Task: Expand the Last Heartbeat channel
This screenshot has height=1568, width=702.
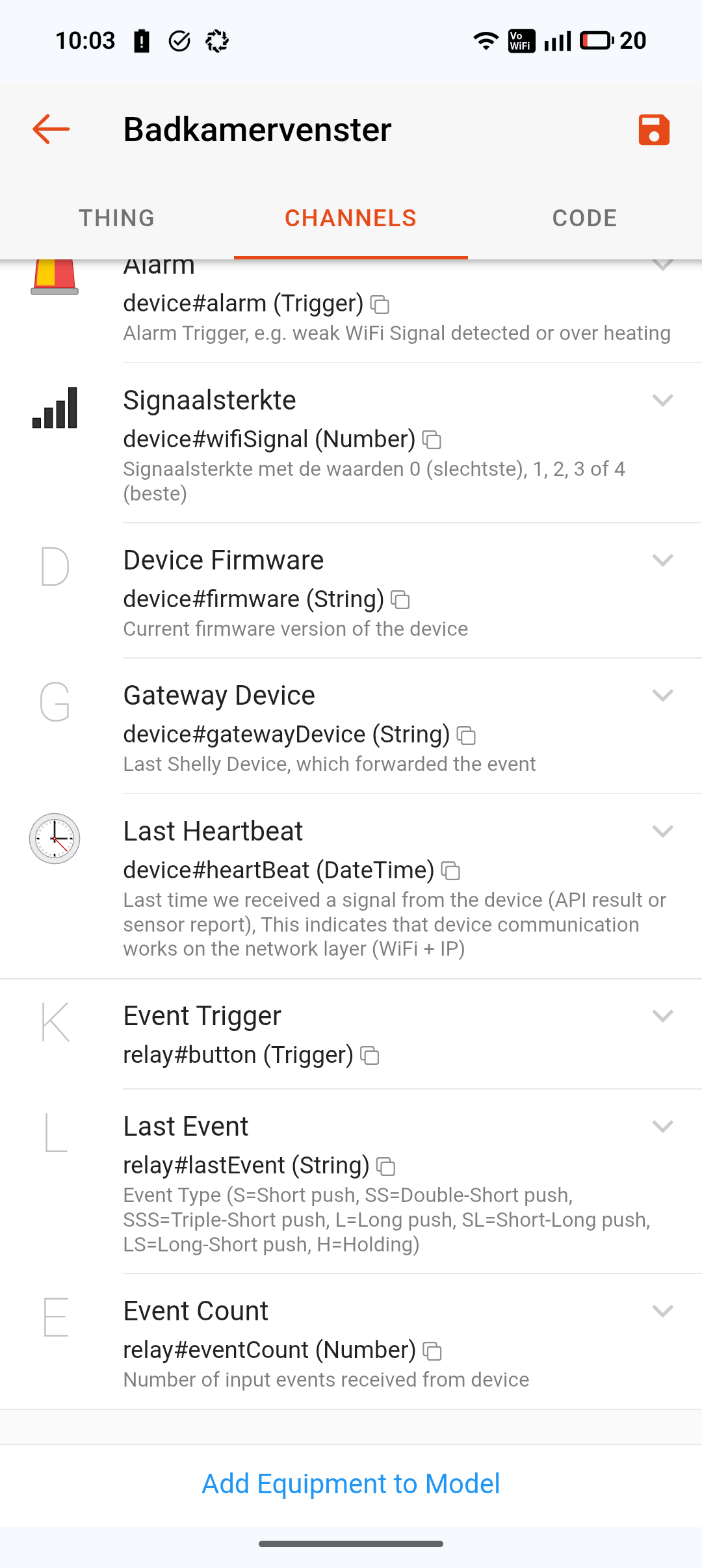Action: pyautogui.click(x=662, y=831)
